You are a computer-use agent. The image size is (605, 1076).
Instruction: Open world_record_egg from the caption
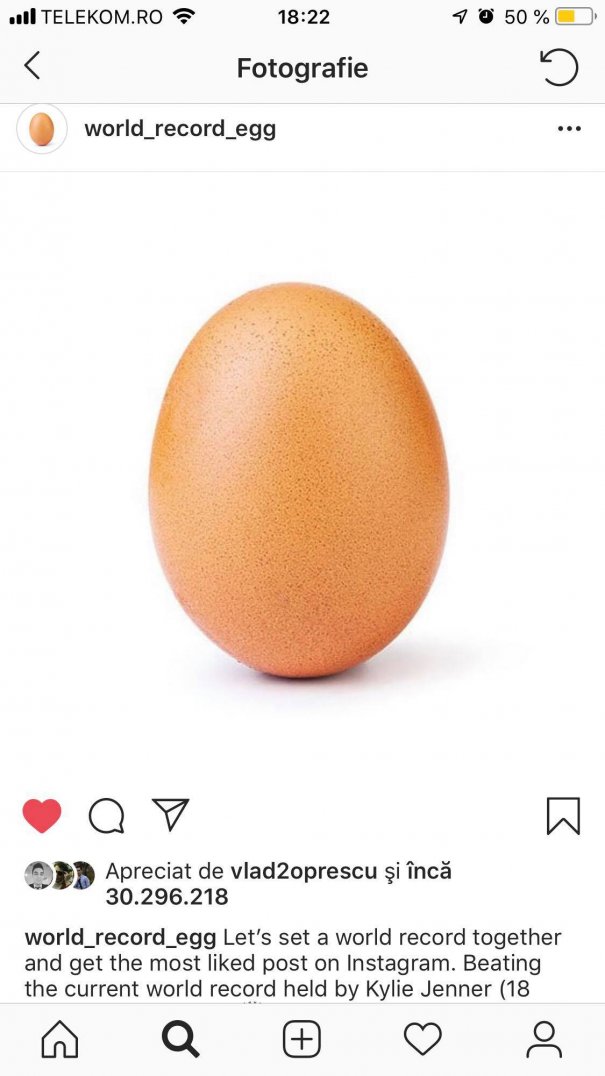(120, 938)
